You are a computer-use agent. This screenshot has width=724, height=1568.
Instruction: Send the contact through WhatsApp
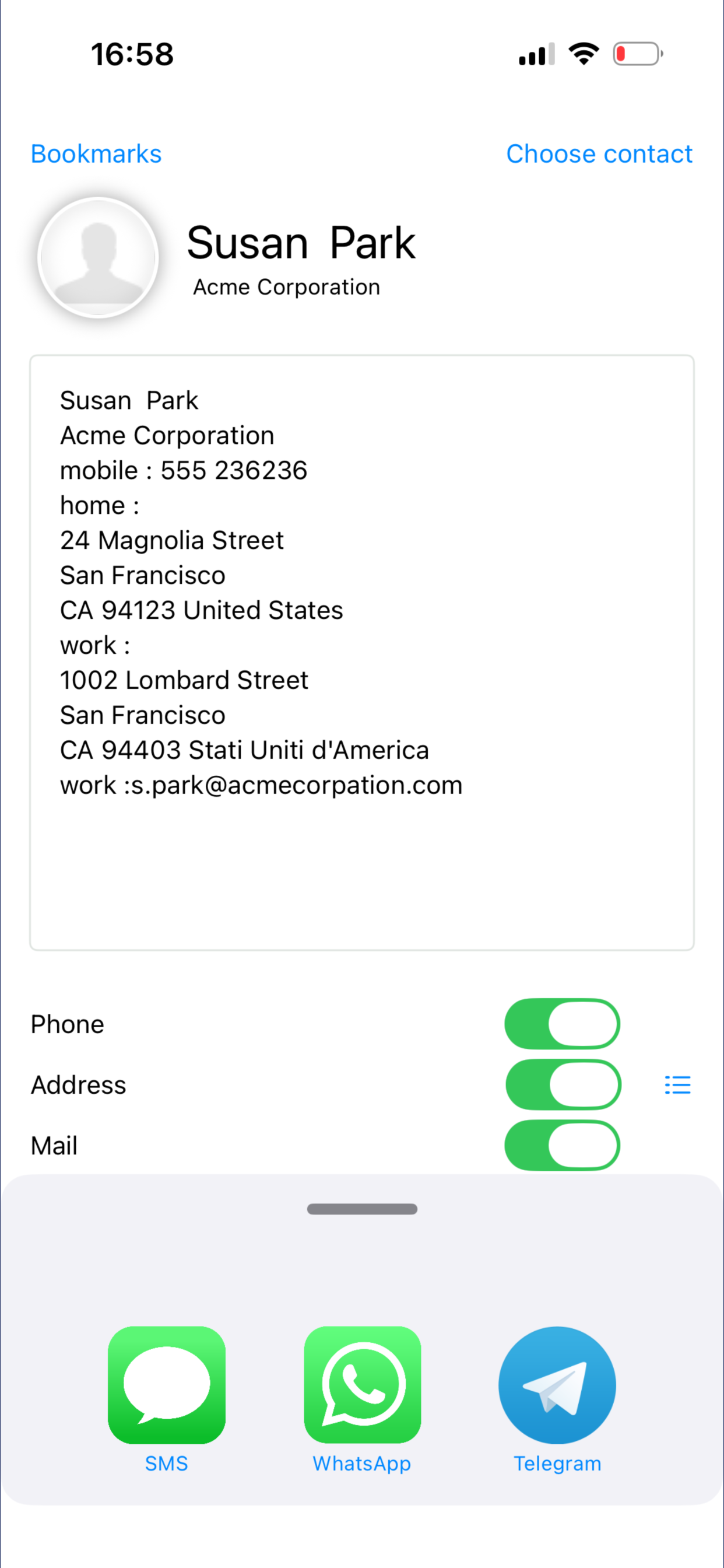point(362,1385)
